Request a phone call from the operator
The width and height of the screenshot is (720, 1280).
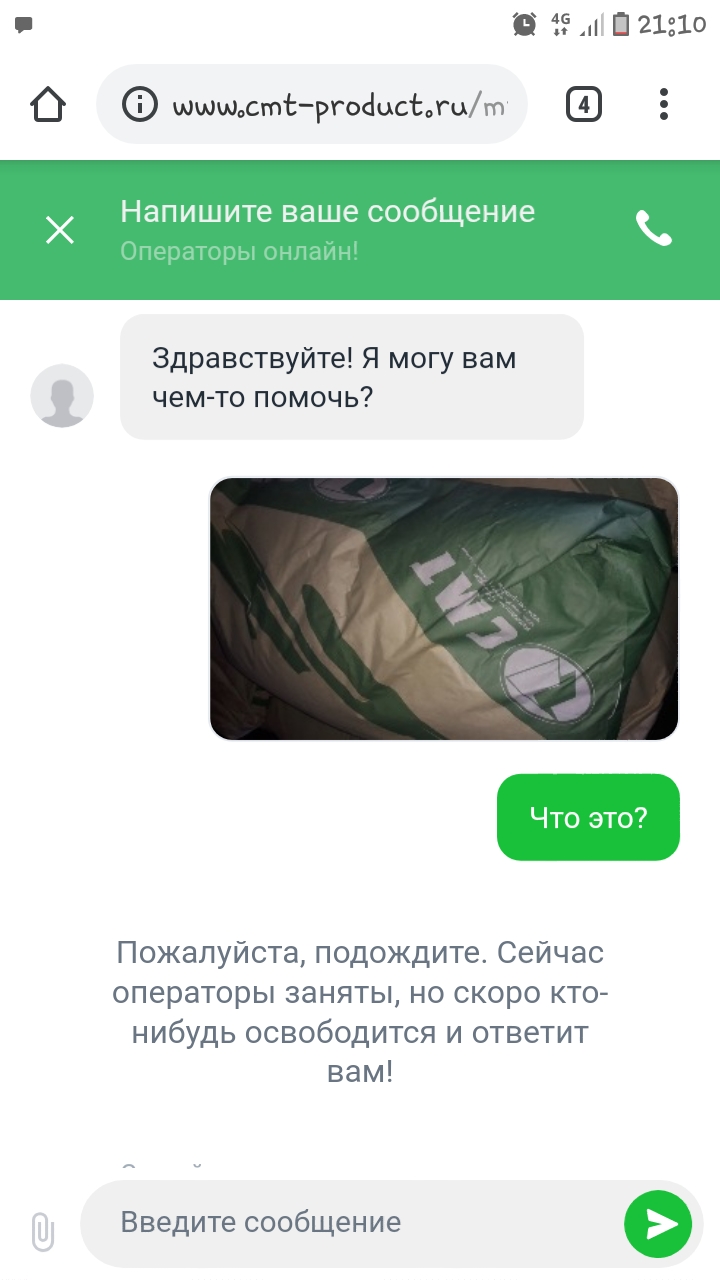pyautogui.click(x=654, y=229)
